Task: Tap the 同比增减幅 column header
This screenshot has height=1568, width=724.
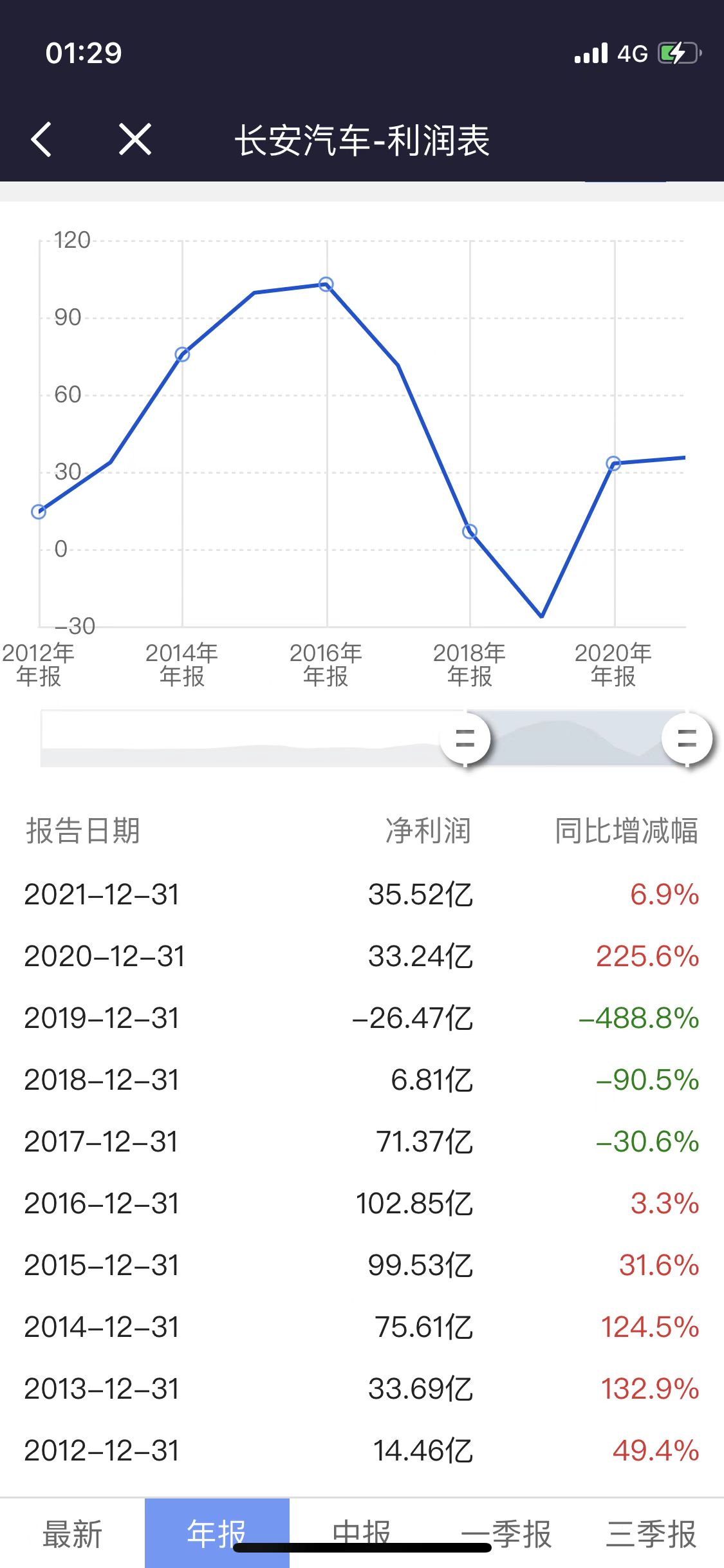Action: [x=625, y=831]
